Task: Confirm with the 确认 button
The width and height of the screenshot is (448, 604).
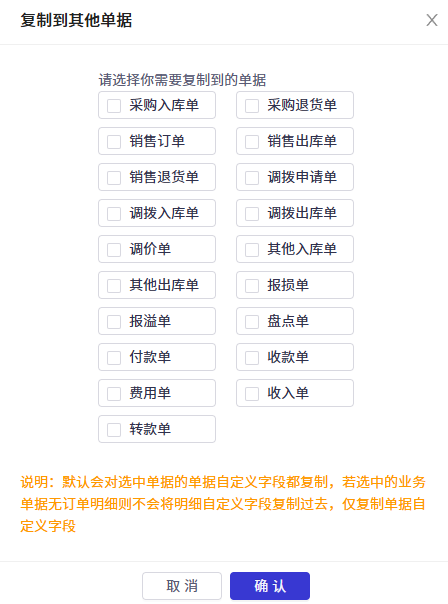Action: point(270,586)
